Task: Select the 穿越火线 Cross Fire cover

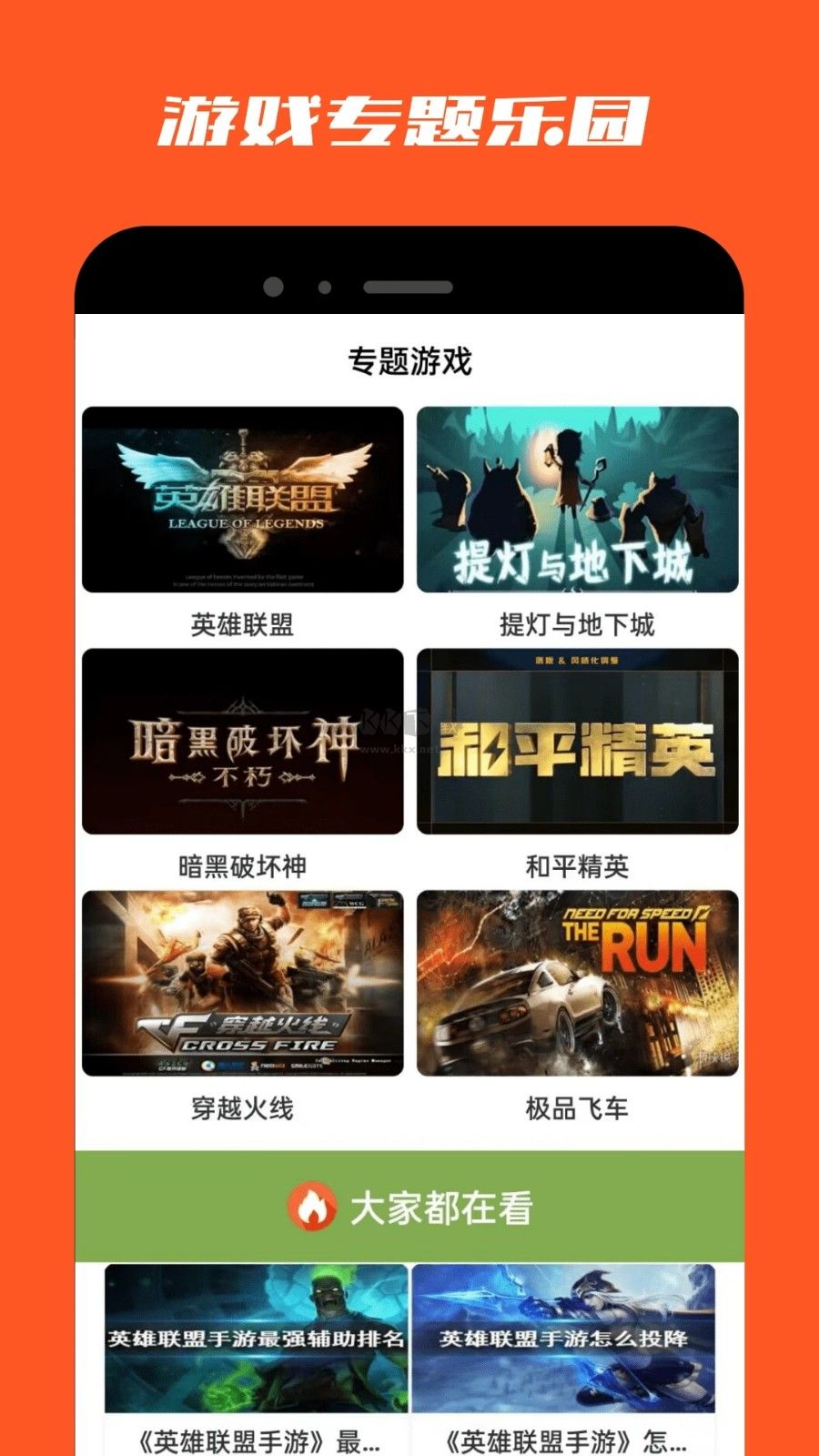Action: tap(243, 983)
